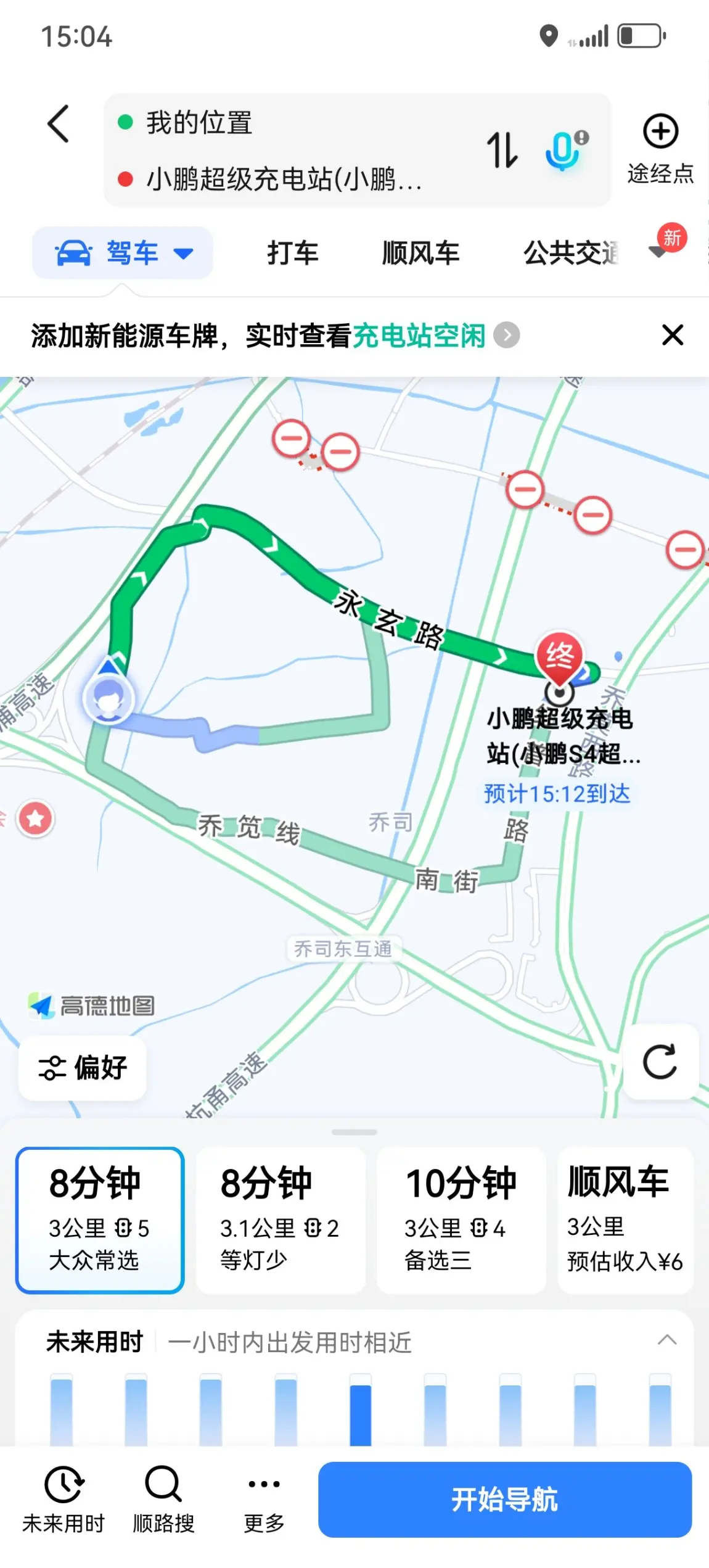Viewport: 709px width, 1568px height.
Task: Tap 开始导航 to start navigation
Action: (x=504, y=1500)
